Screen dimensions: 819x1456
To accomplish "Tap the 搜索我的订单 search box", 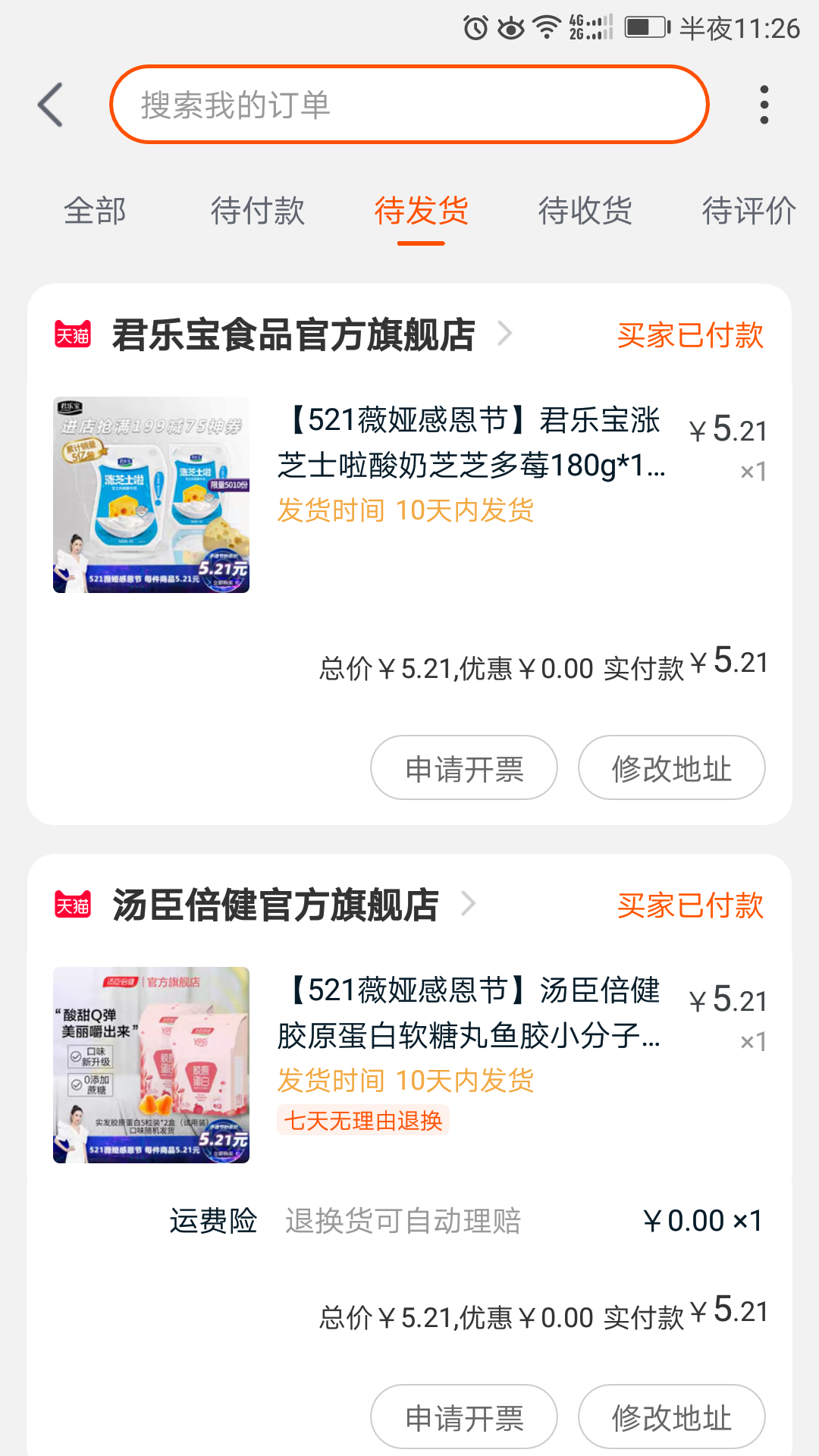I will click(x=409, y=105).
